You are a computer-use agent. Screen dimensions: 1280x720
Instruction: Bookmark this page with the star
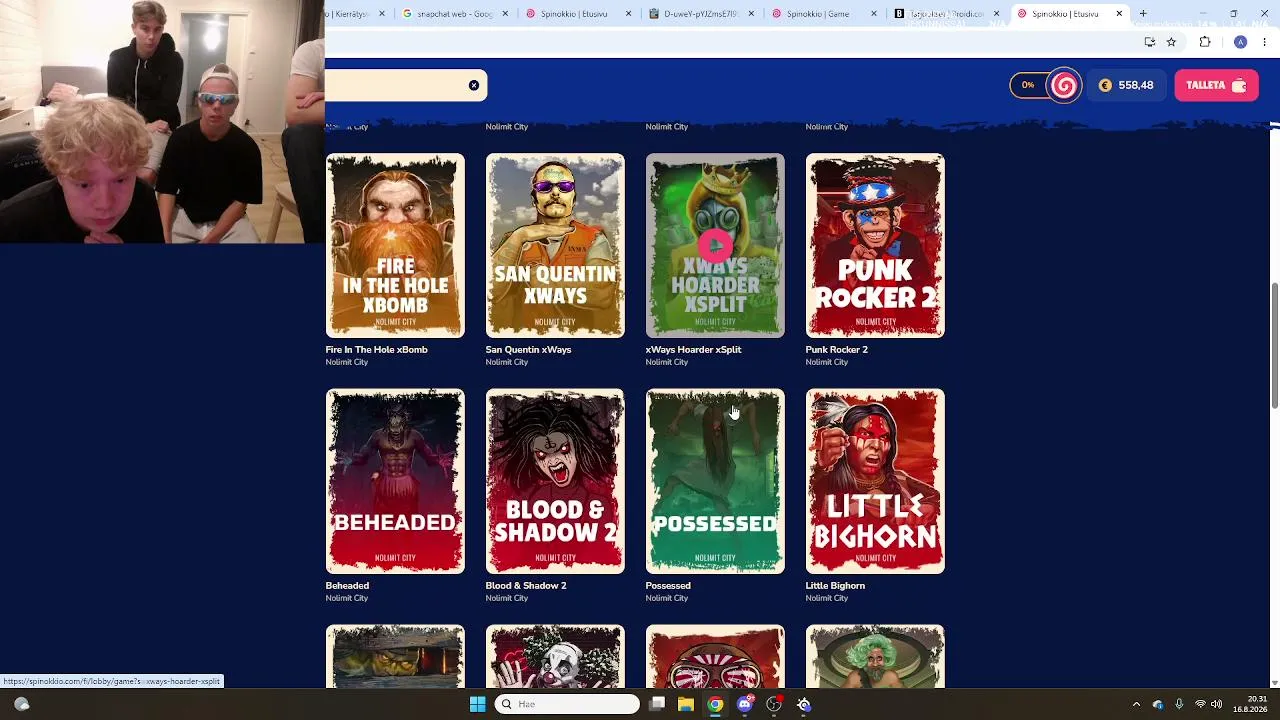coord(1171,42)
